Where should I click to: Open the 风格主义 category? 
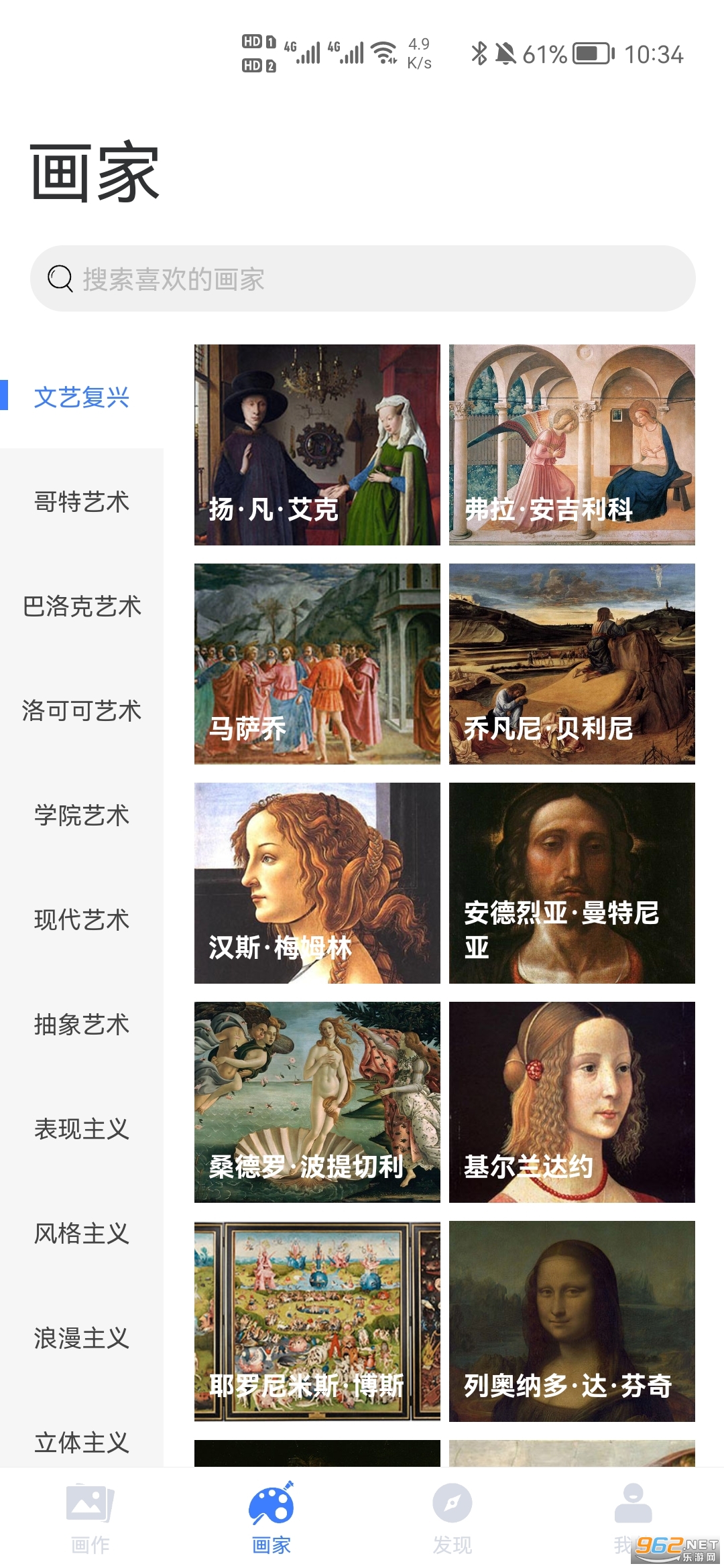82,1234
